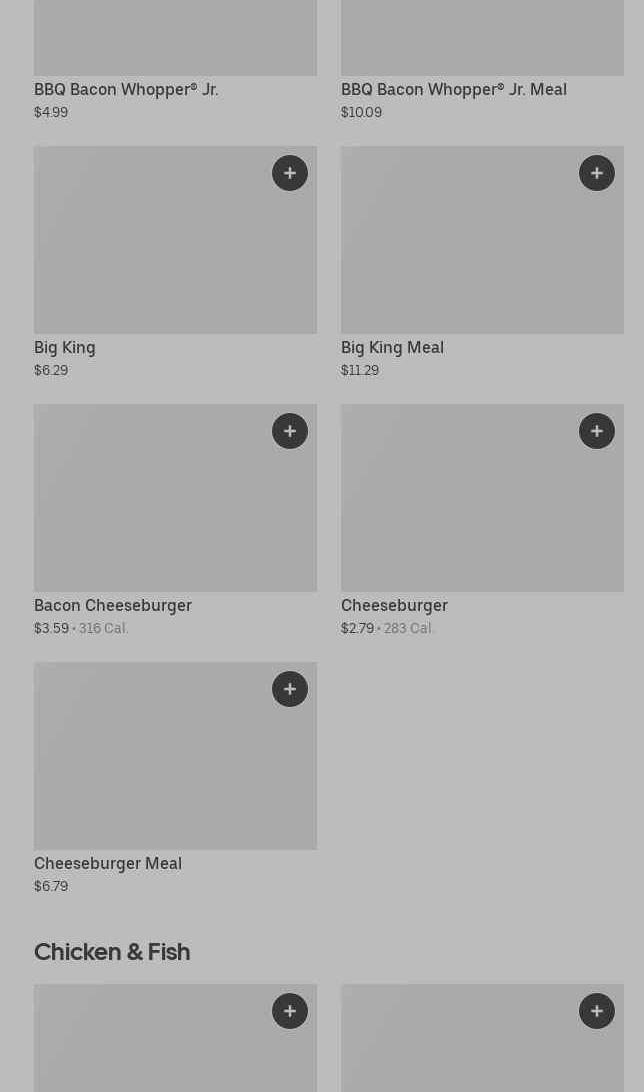Open the Cheeseburger Meal item
The width and height of the screenshot is (644, 1092).
(175, 778)
